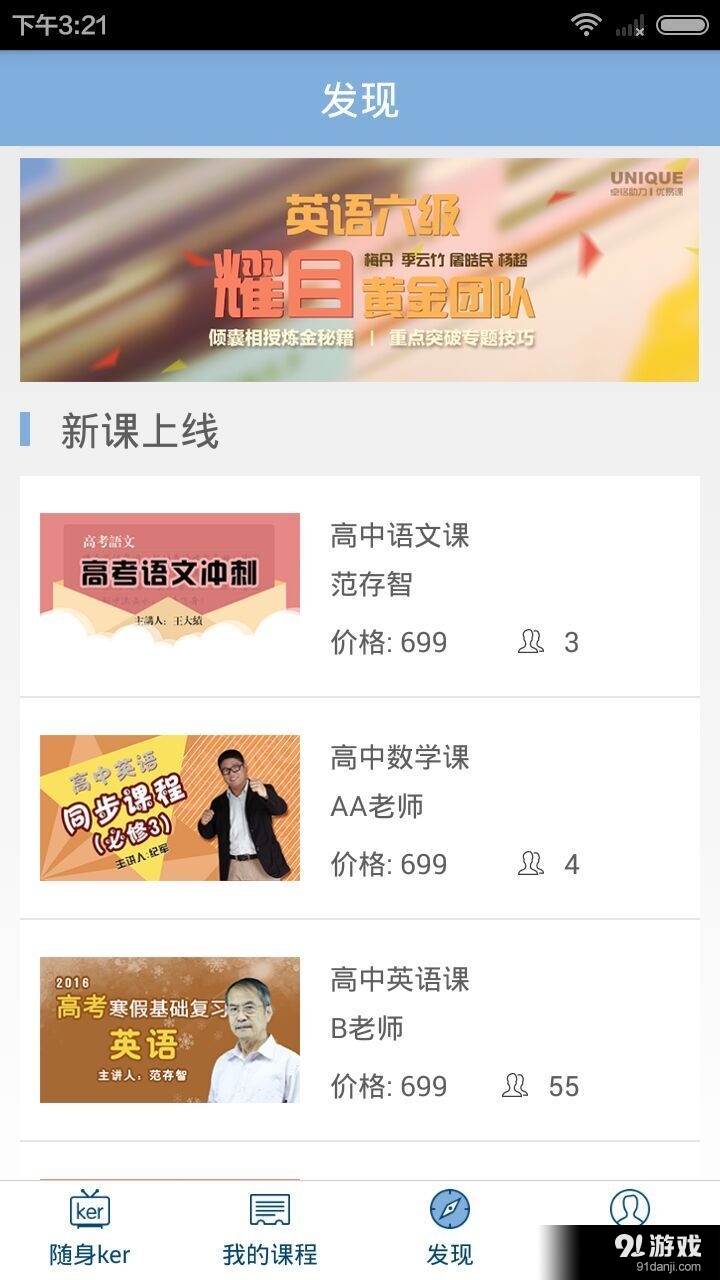This screenshot has height=1280, width=720.
Task: Tap the 价格: 699 price of 高中数学课
Action: coord(388,863)
